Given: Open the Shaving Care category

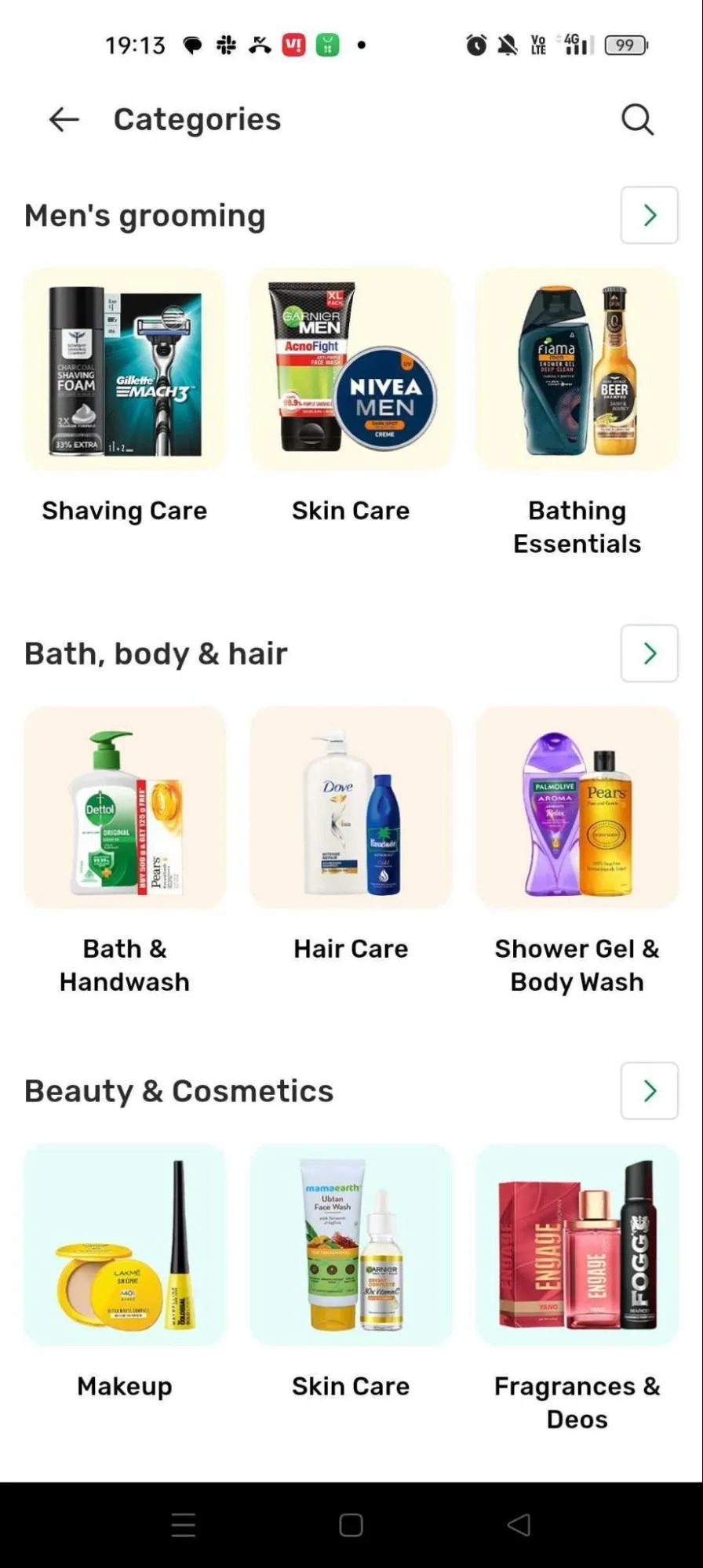Looking at the screenshot, I should [x=125, y=369].
